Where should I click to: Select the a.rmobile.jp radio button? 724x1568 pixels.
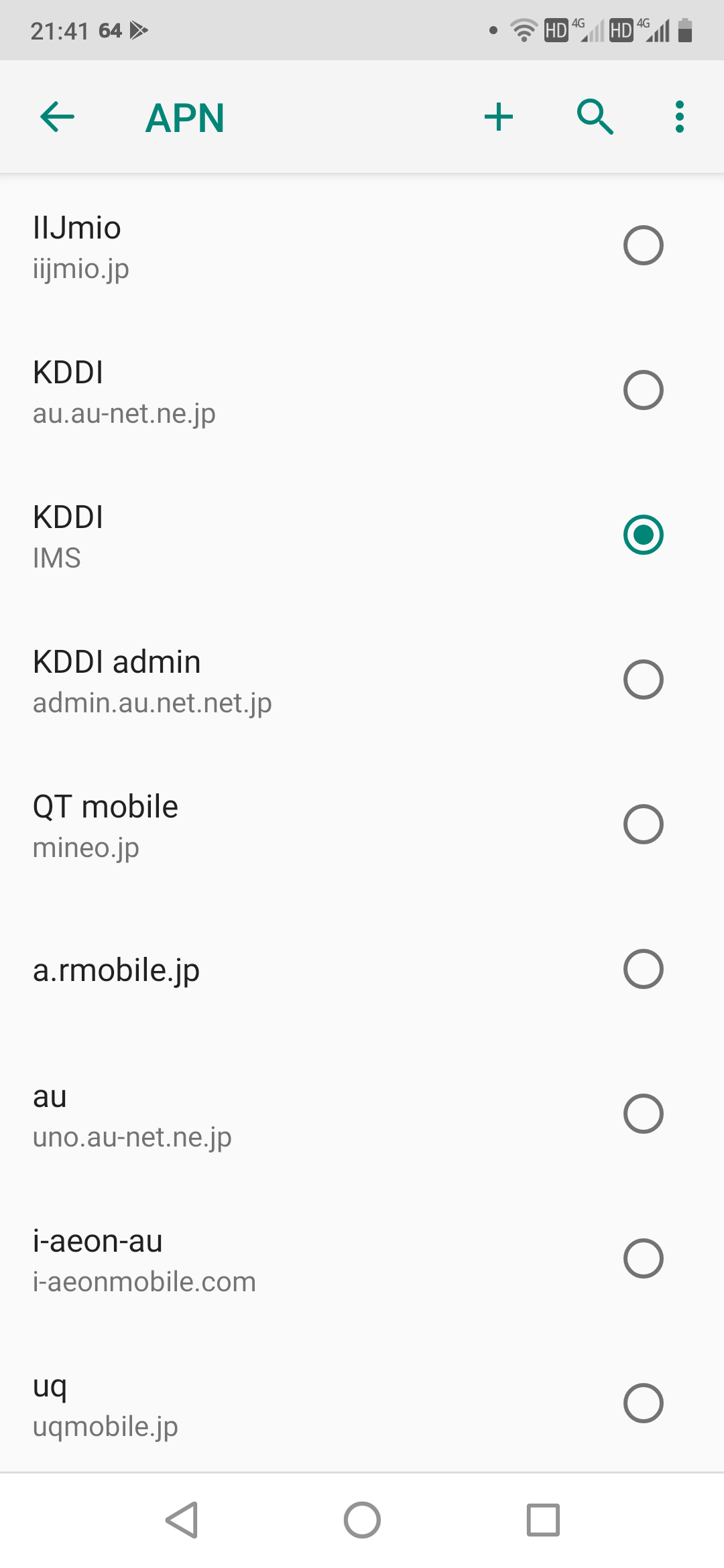tap(643, 969)
